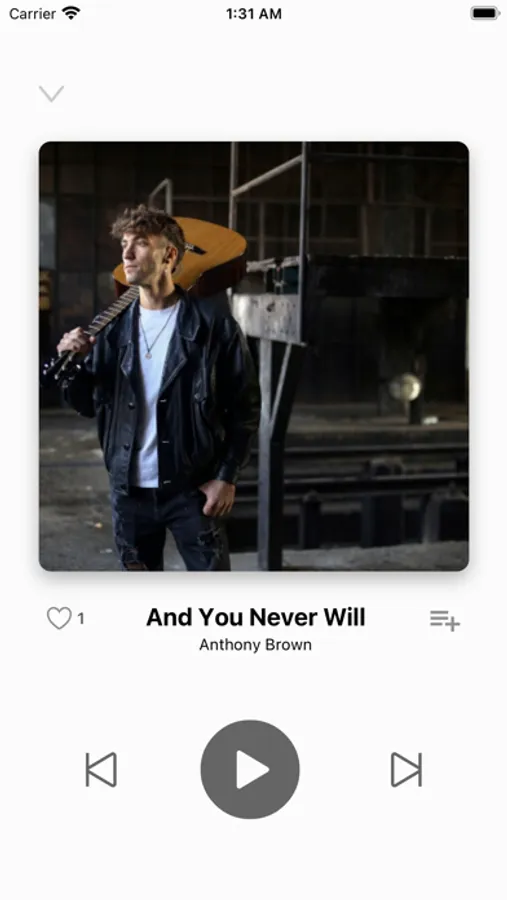Play the current track
The width and height of the screenshot is (507, 900).
(250, 769)
